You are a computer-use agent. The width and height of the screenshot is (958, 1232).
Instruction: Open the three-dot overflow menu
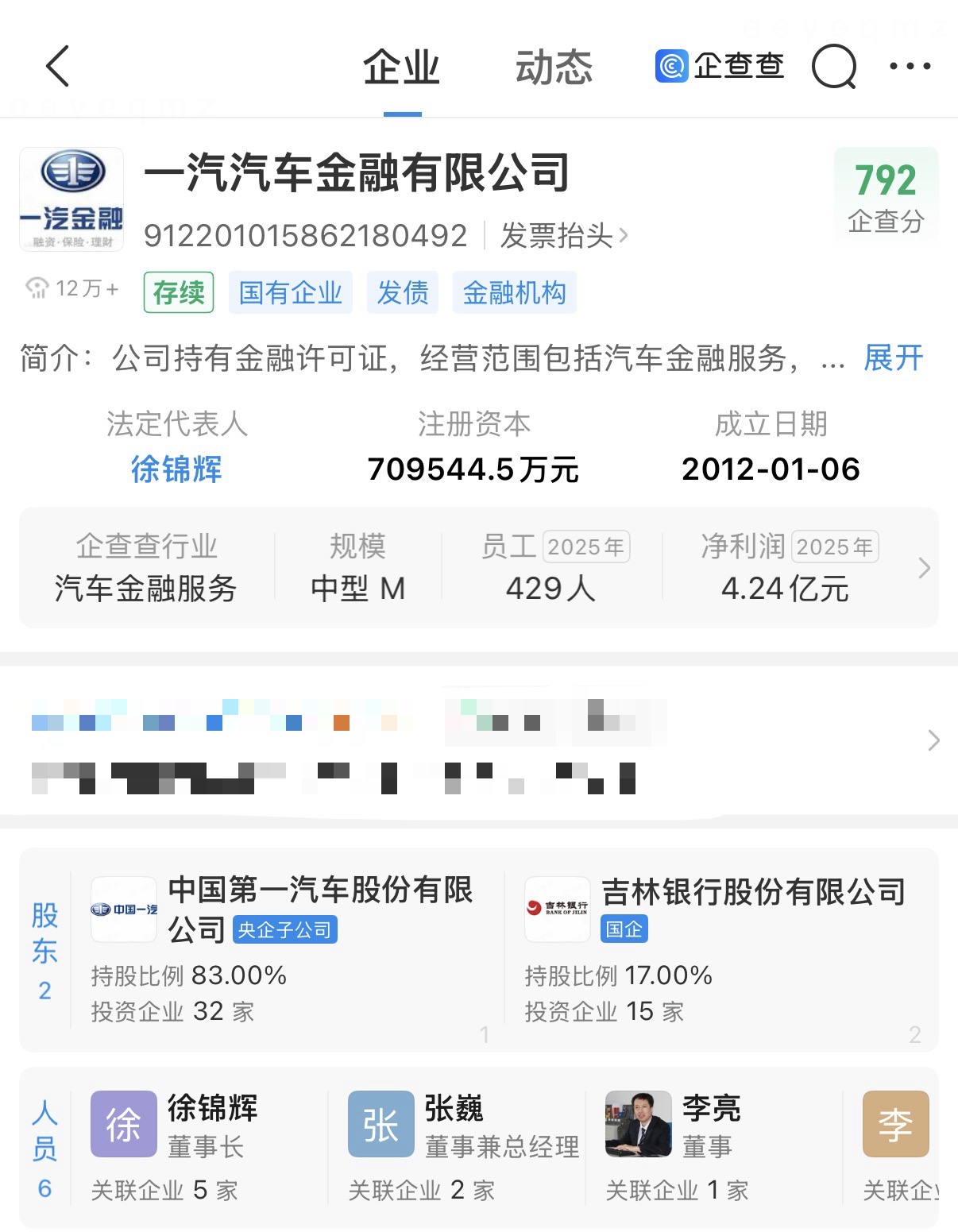point(910,66)
